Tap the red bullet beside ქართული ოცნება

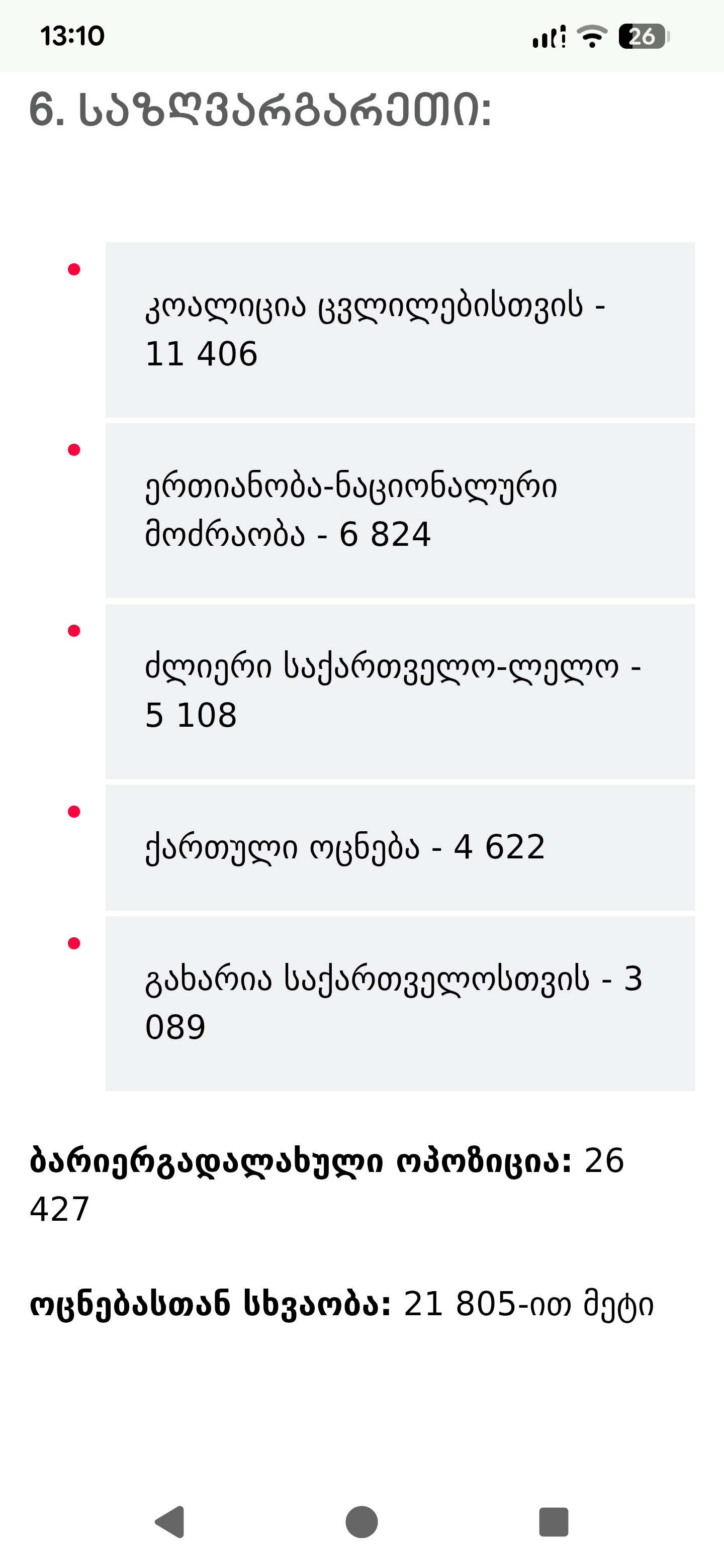pos(74,812)
